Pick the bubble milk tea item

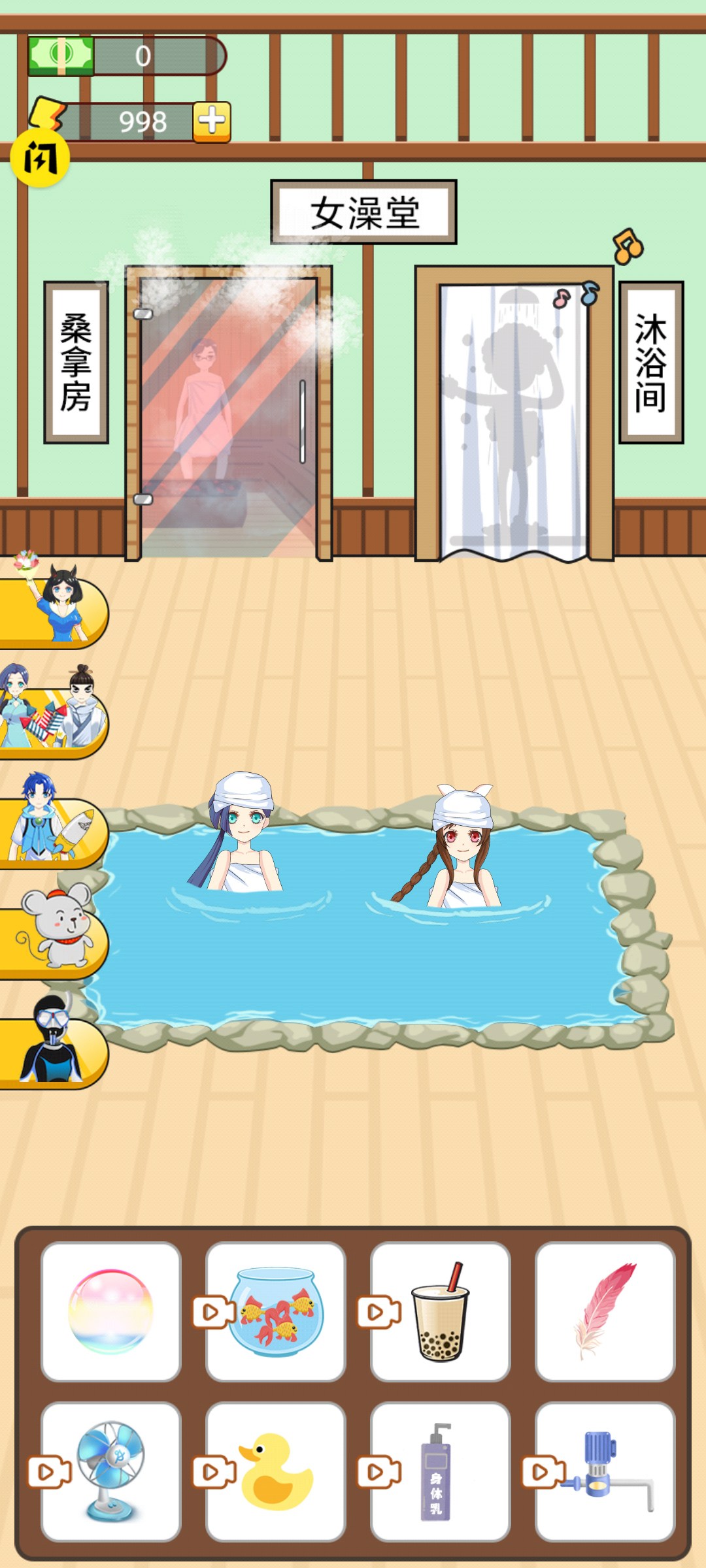pos(440,1312)
